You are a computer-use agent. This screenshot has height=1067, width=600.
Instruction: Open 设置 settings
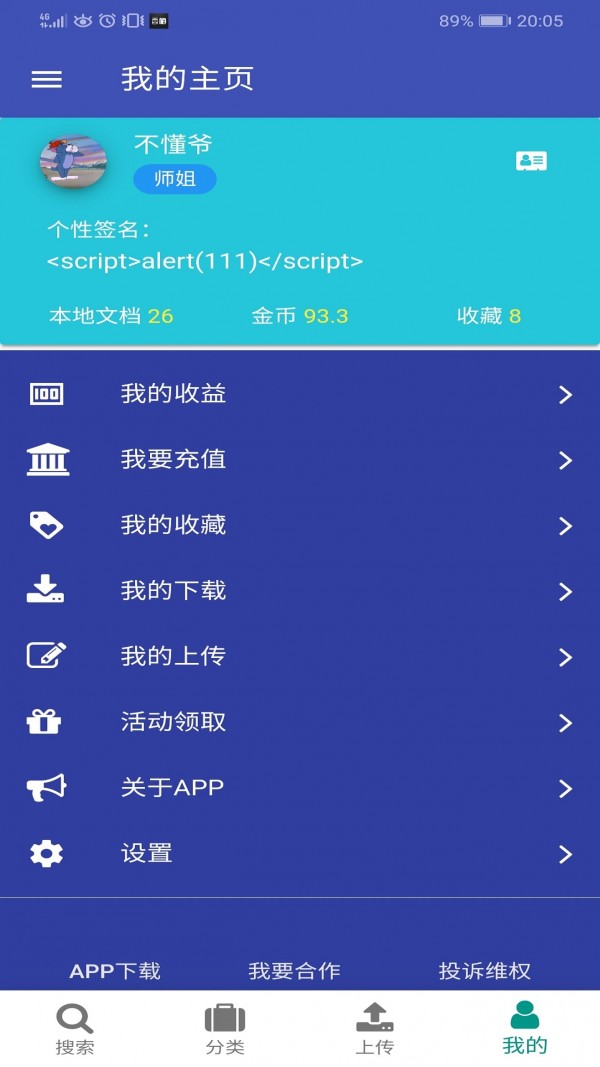[300, 853]
